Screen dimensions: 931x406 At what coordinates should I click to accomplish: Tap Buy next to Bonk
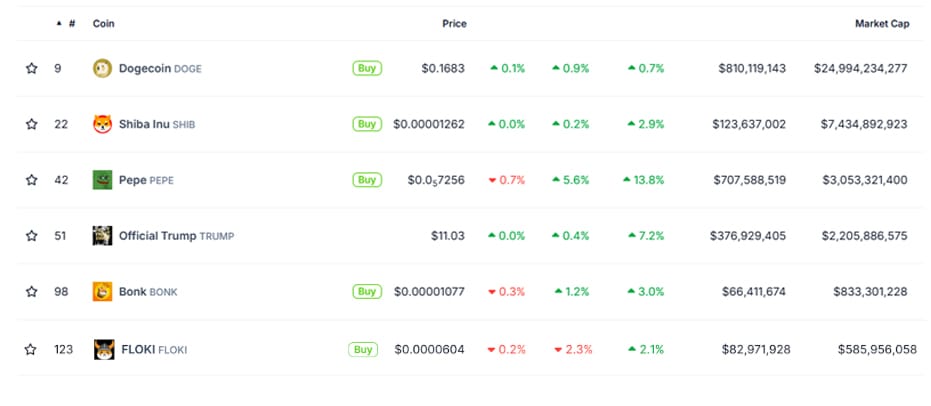pos(367,291)
